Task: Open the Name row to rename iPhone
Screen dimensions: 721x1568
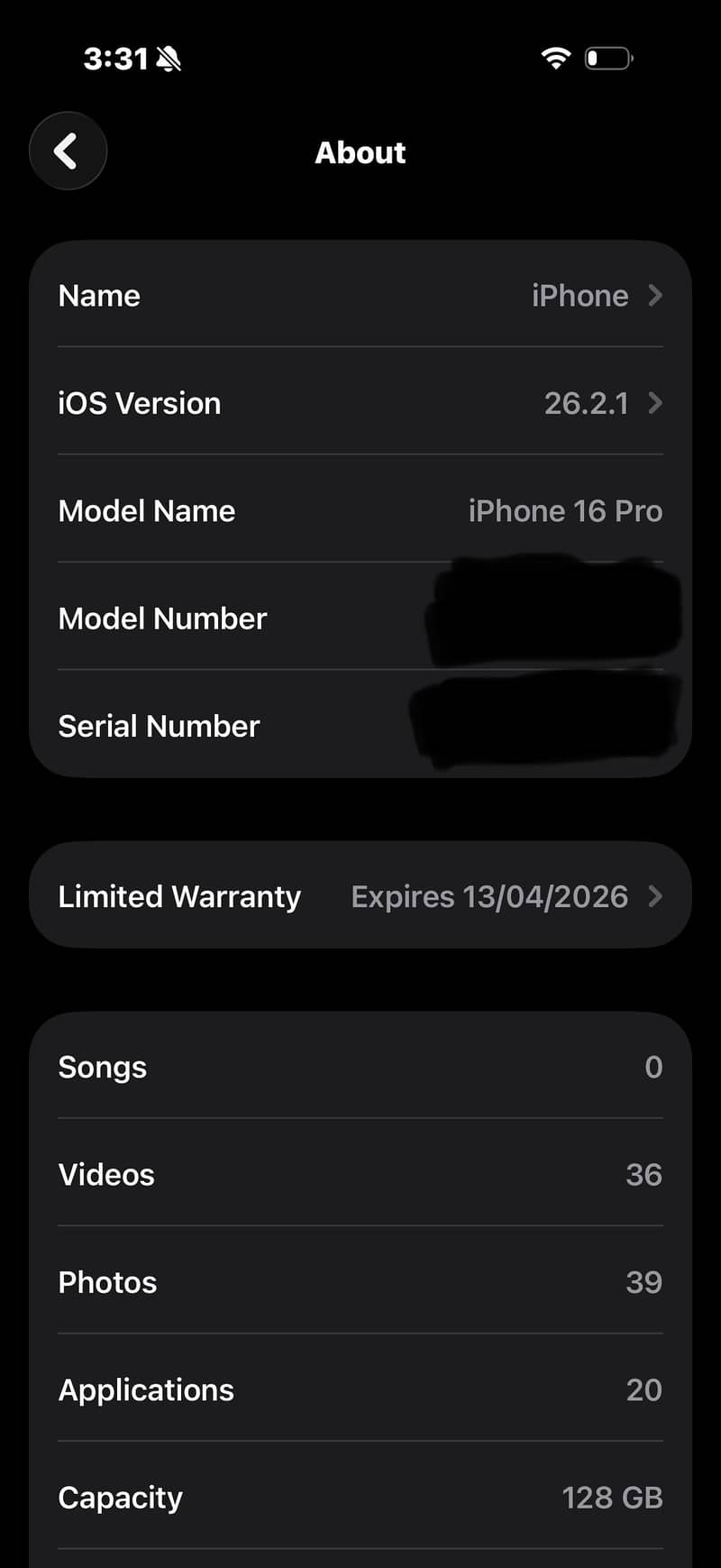Action: (x=360, y=296)
